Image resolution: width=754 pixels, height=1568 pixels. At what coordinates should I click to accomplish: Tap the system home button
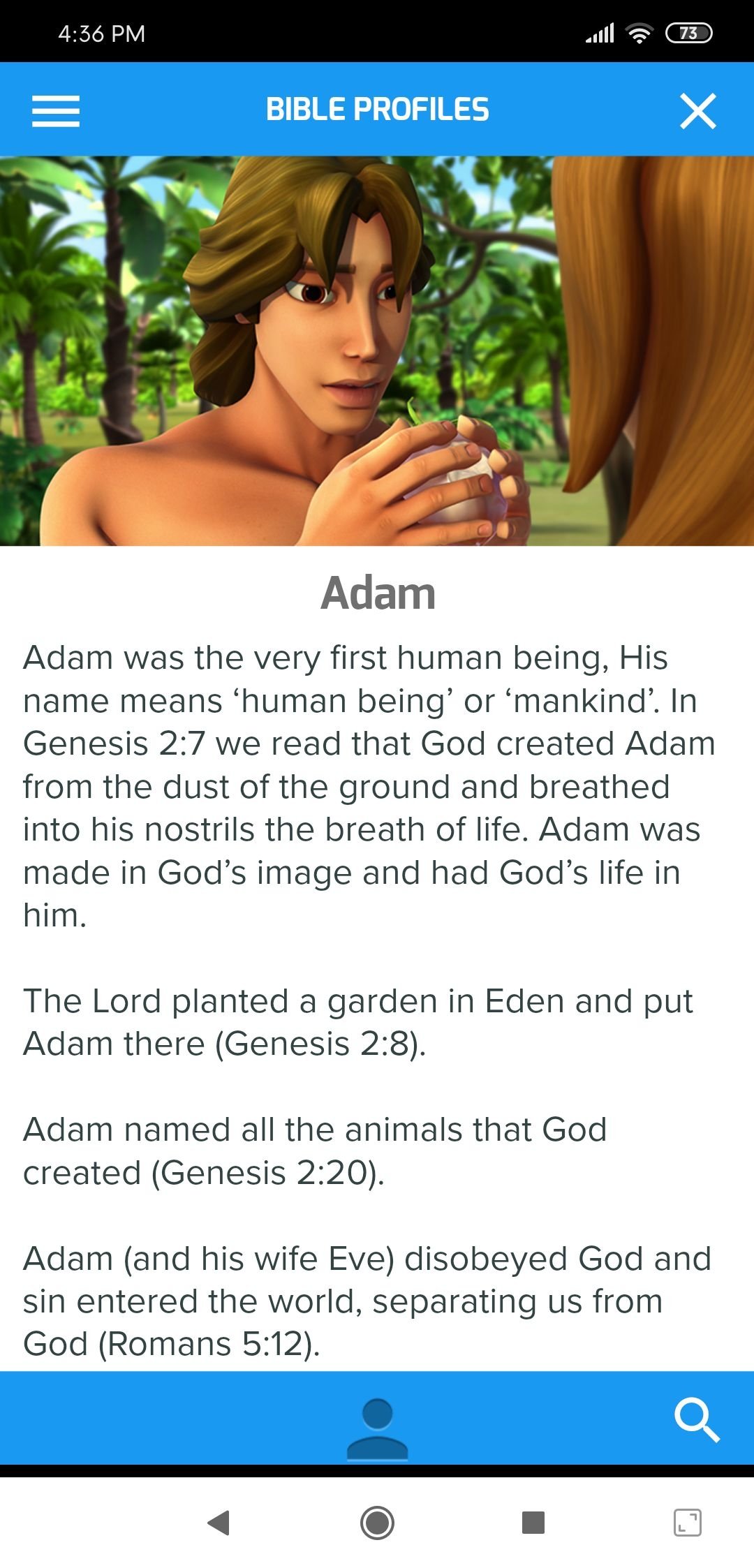[377, 1523]
